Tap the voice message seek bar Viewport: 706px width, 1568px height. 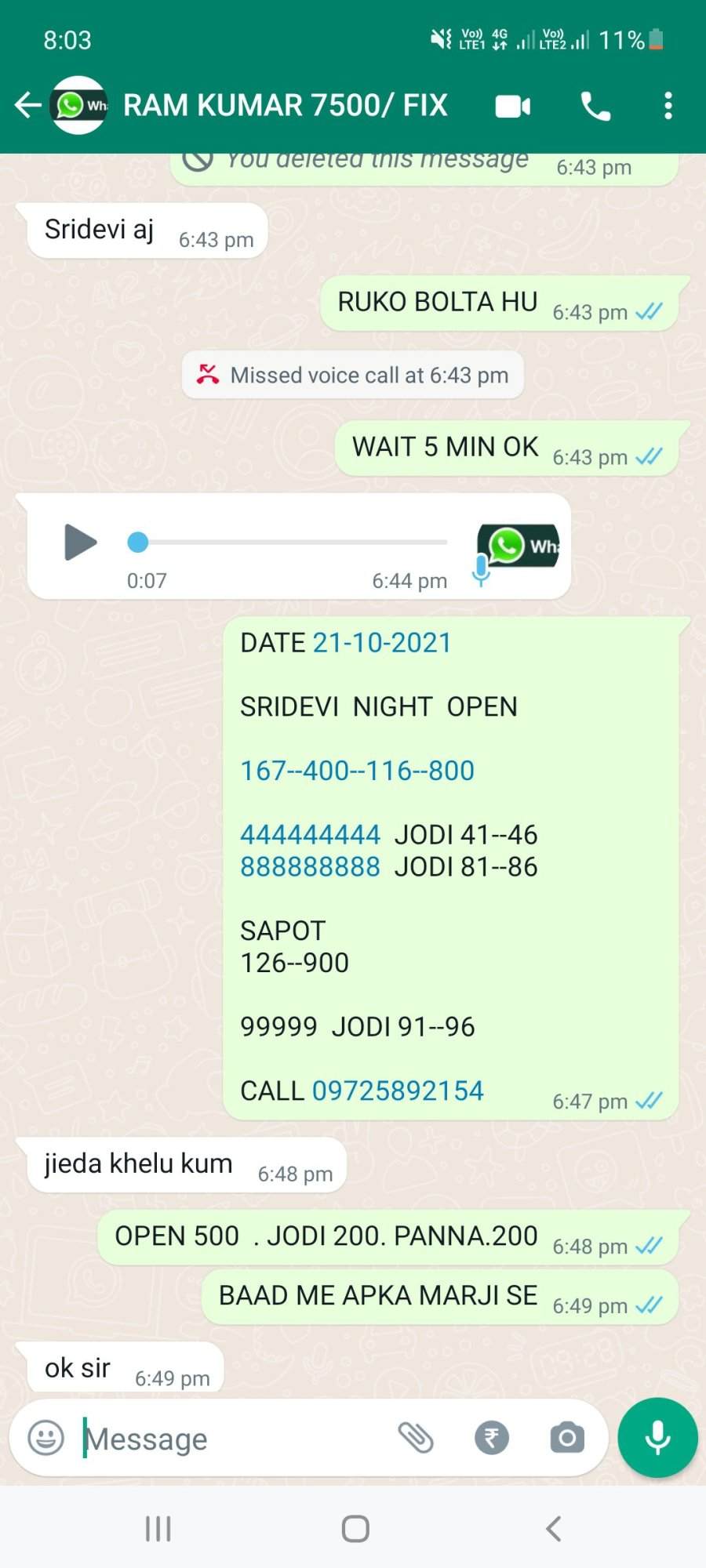point(288,542)
